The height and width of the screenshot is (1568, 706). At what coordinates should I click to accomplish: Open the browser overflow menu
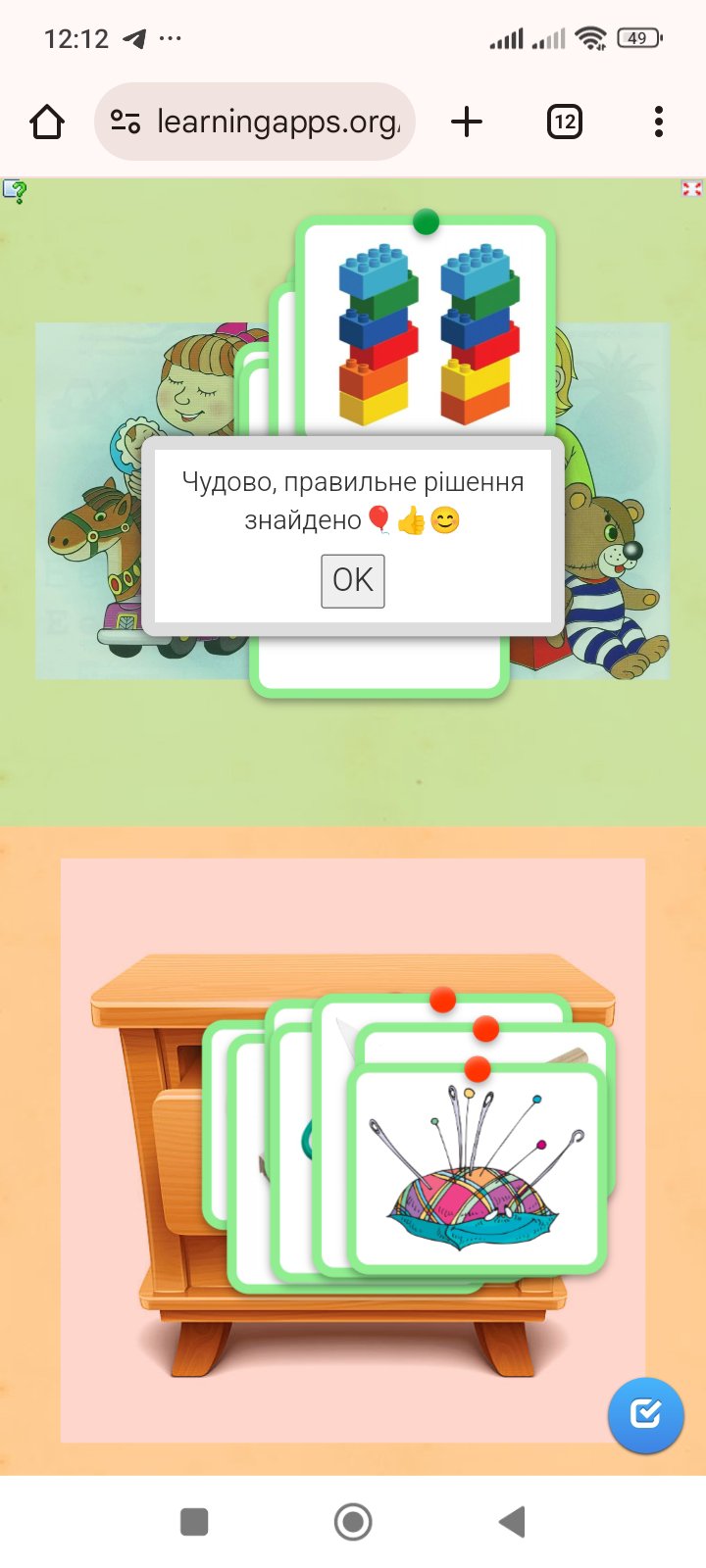[658, 122]
